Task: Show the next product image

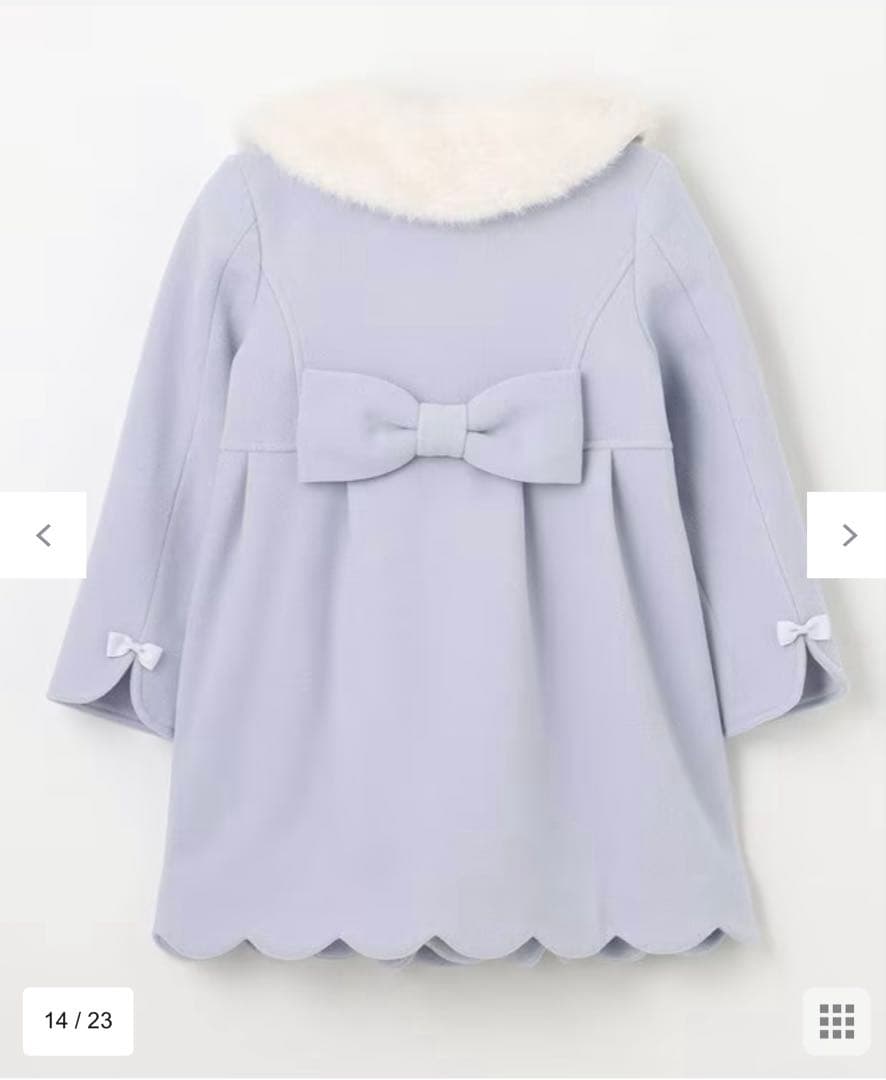Action: pyautogui.click(x=848, y=535)
